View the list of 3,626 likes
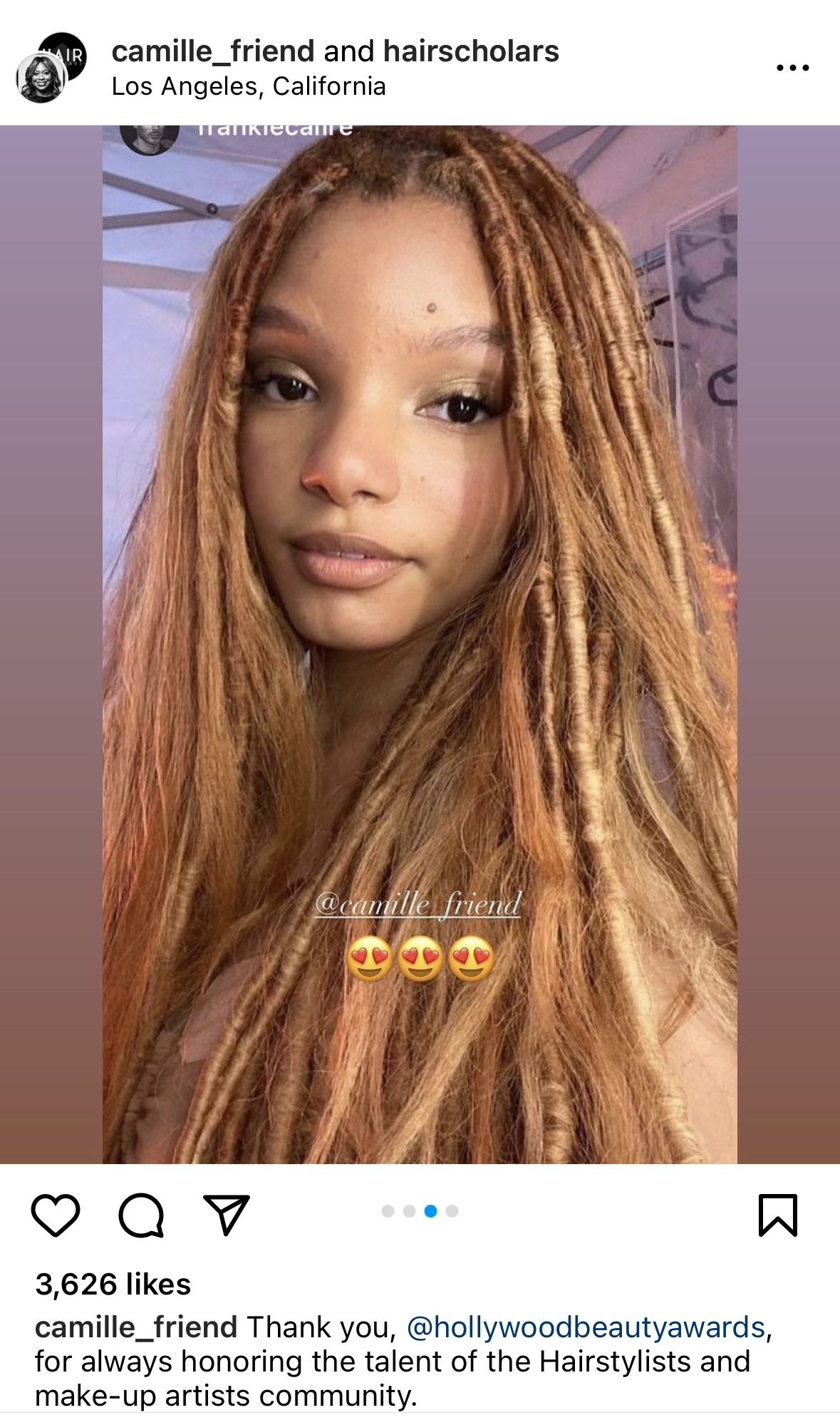Image resolution: width=840 pixels, height=1425 pixels. point(113,1285)
